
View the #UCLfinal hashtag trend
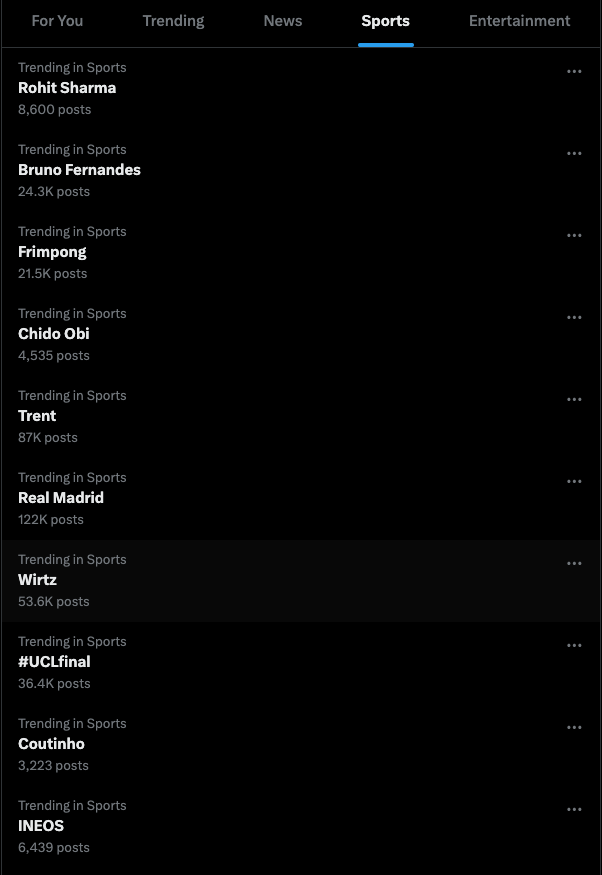[x=54, y=662]
